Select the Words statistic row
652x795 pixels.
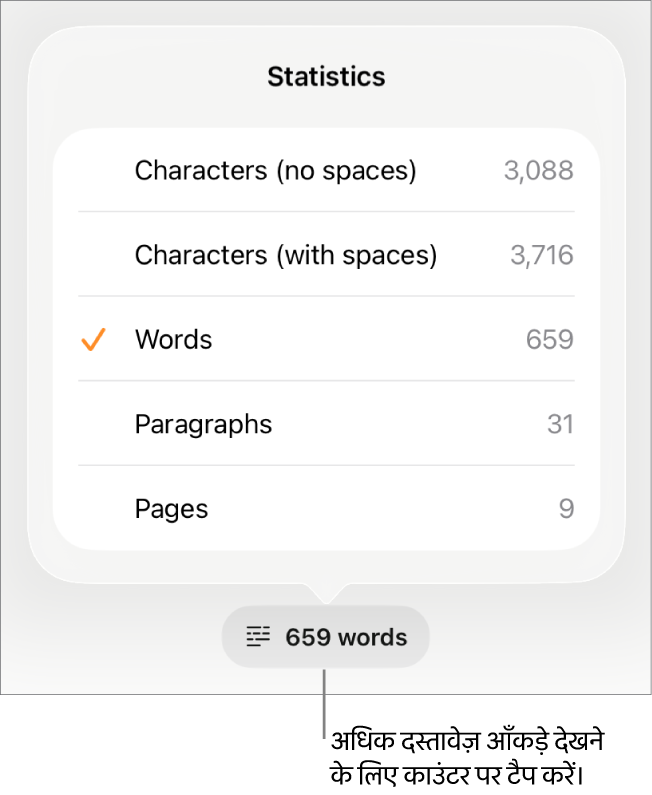(x=325, y=340)
